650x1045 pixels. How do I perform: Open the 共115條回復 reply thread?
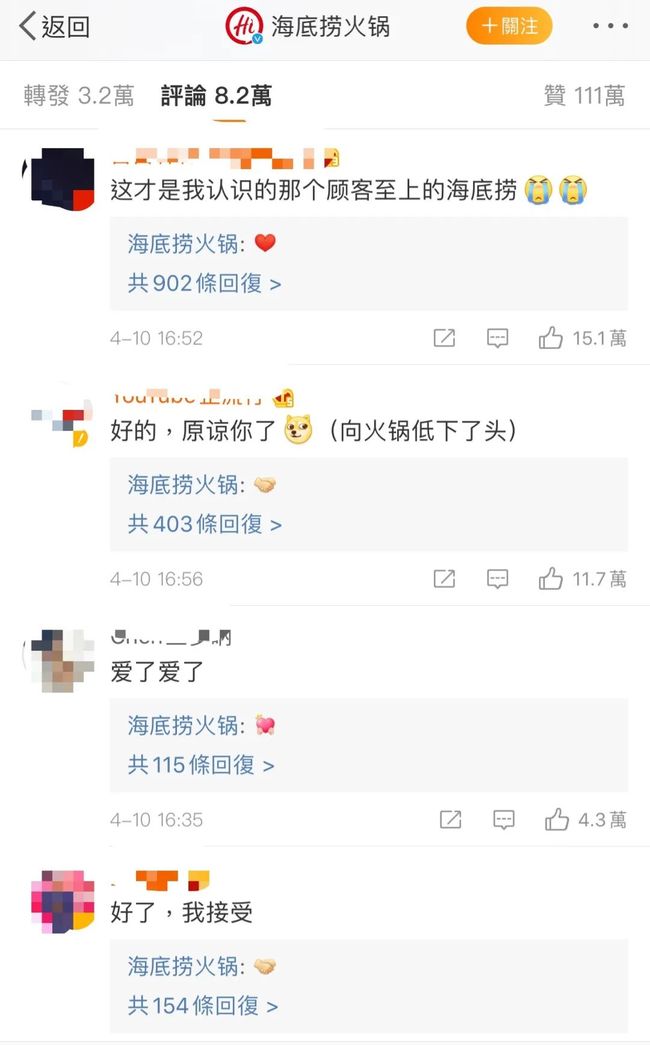coord(201,764)
